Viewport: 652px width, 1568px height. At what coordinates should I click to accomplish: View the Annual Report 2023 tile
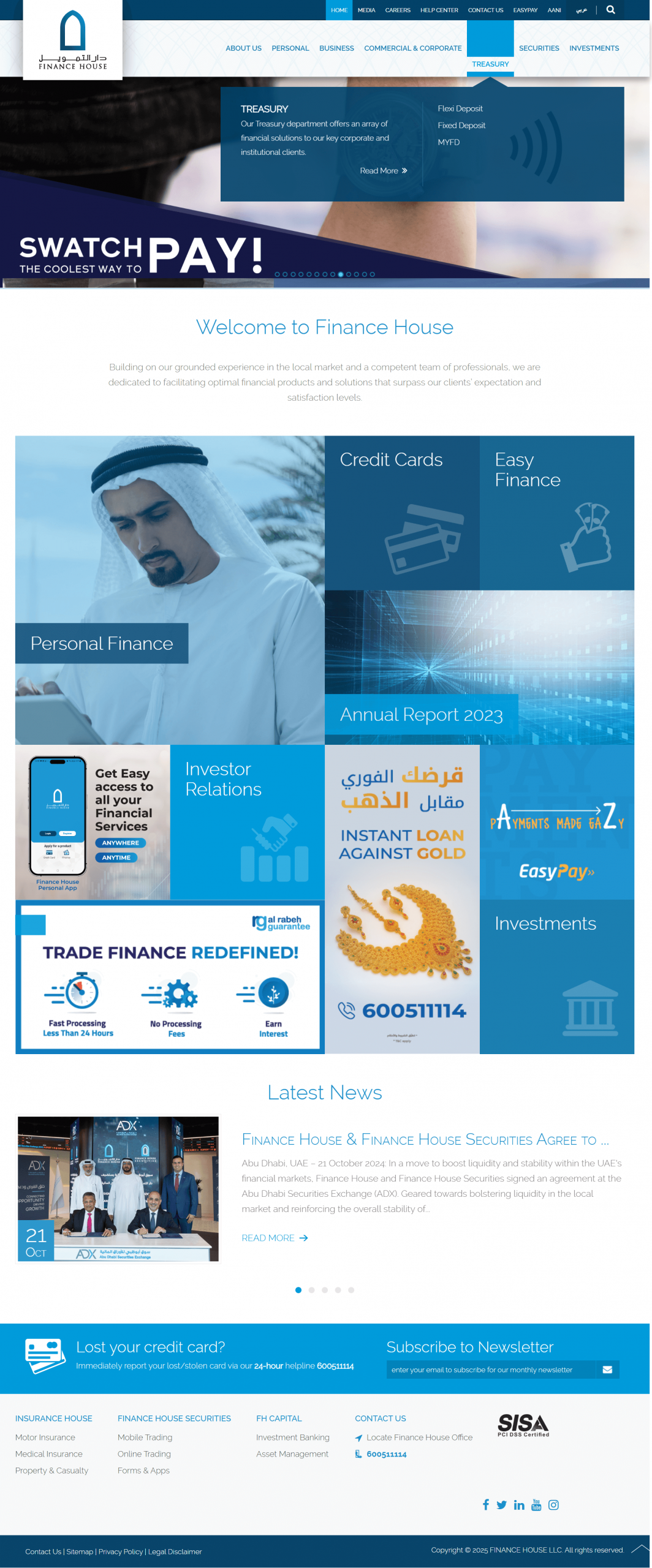pos(422,715)
